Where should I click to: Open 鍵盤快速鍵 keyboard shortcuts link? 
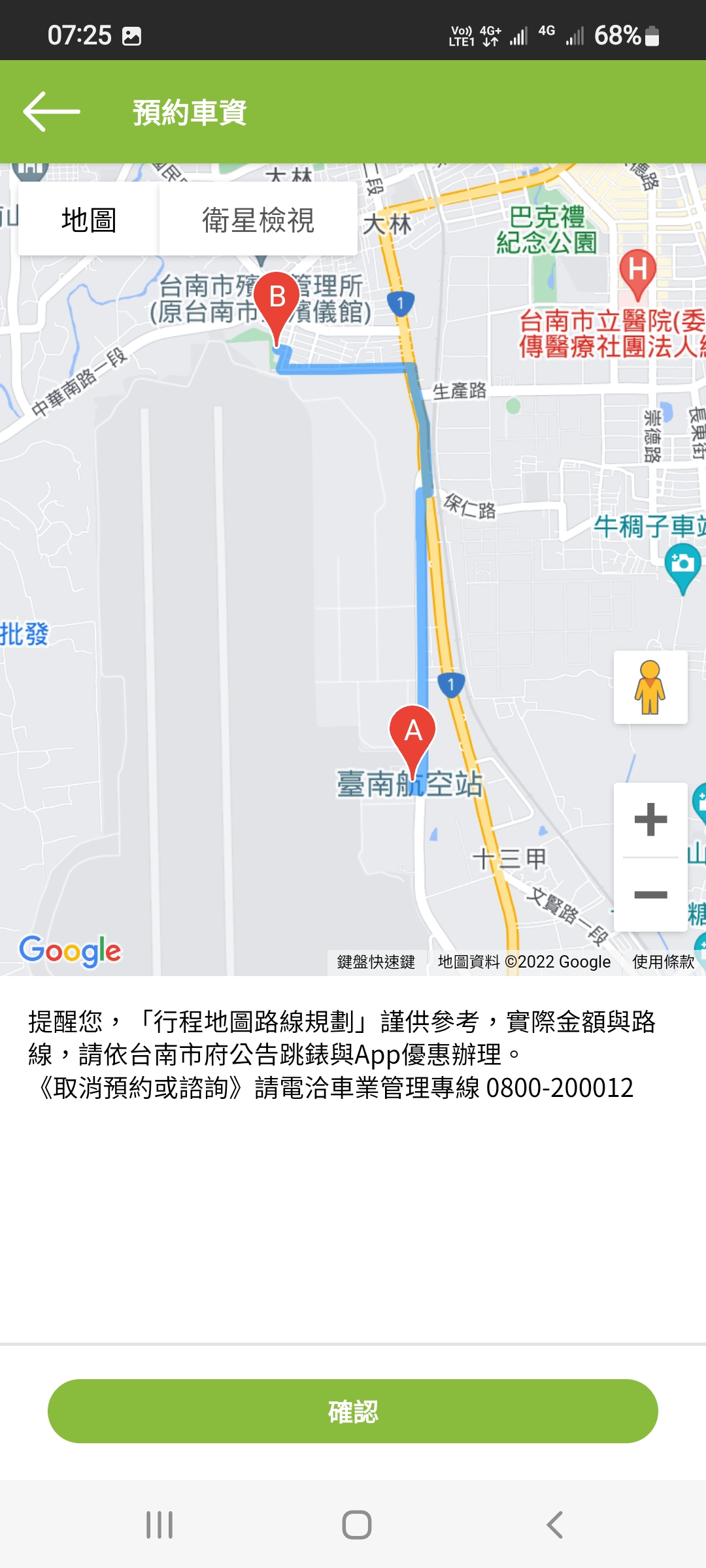376,962
